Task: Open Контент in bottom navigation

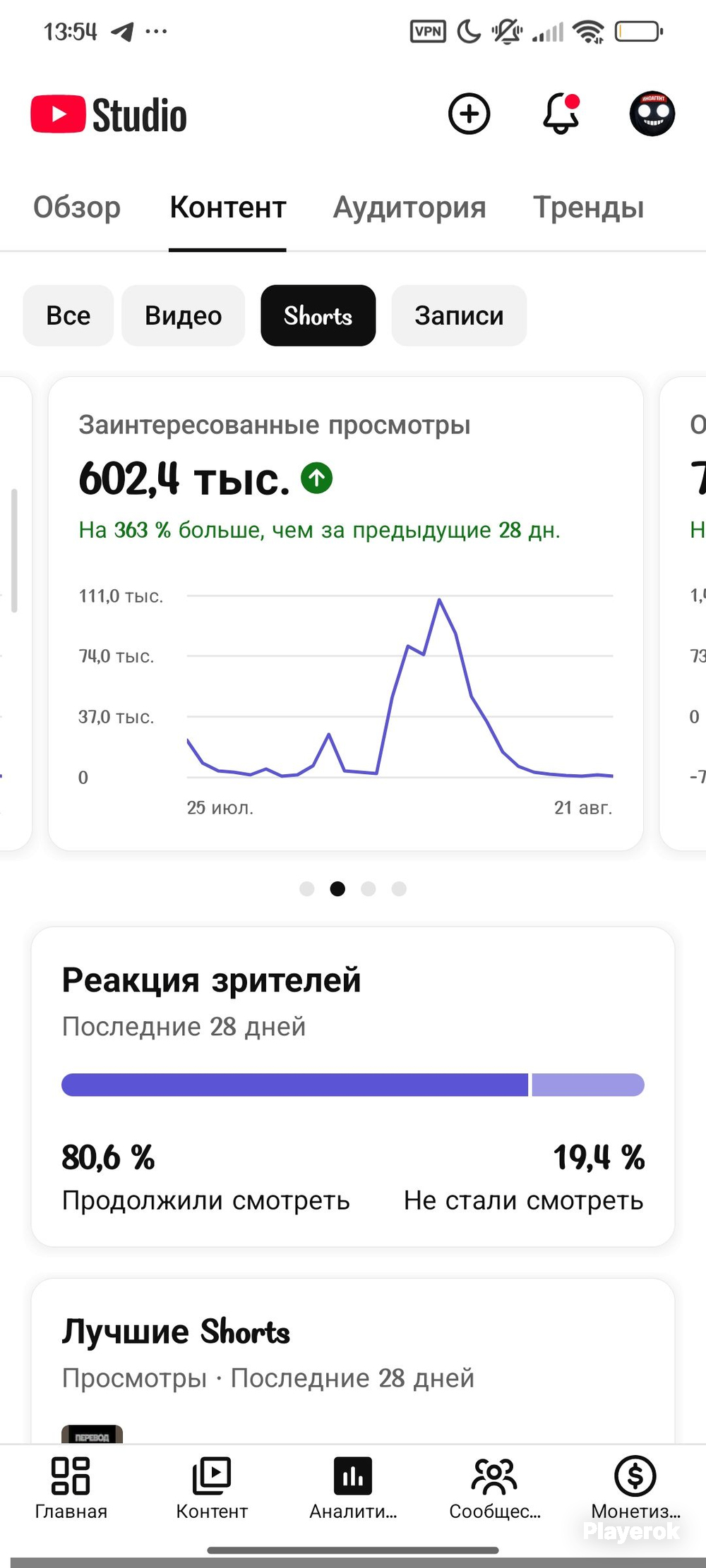Action: (212, 1489)
